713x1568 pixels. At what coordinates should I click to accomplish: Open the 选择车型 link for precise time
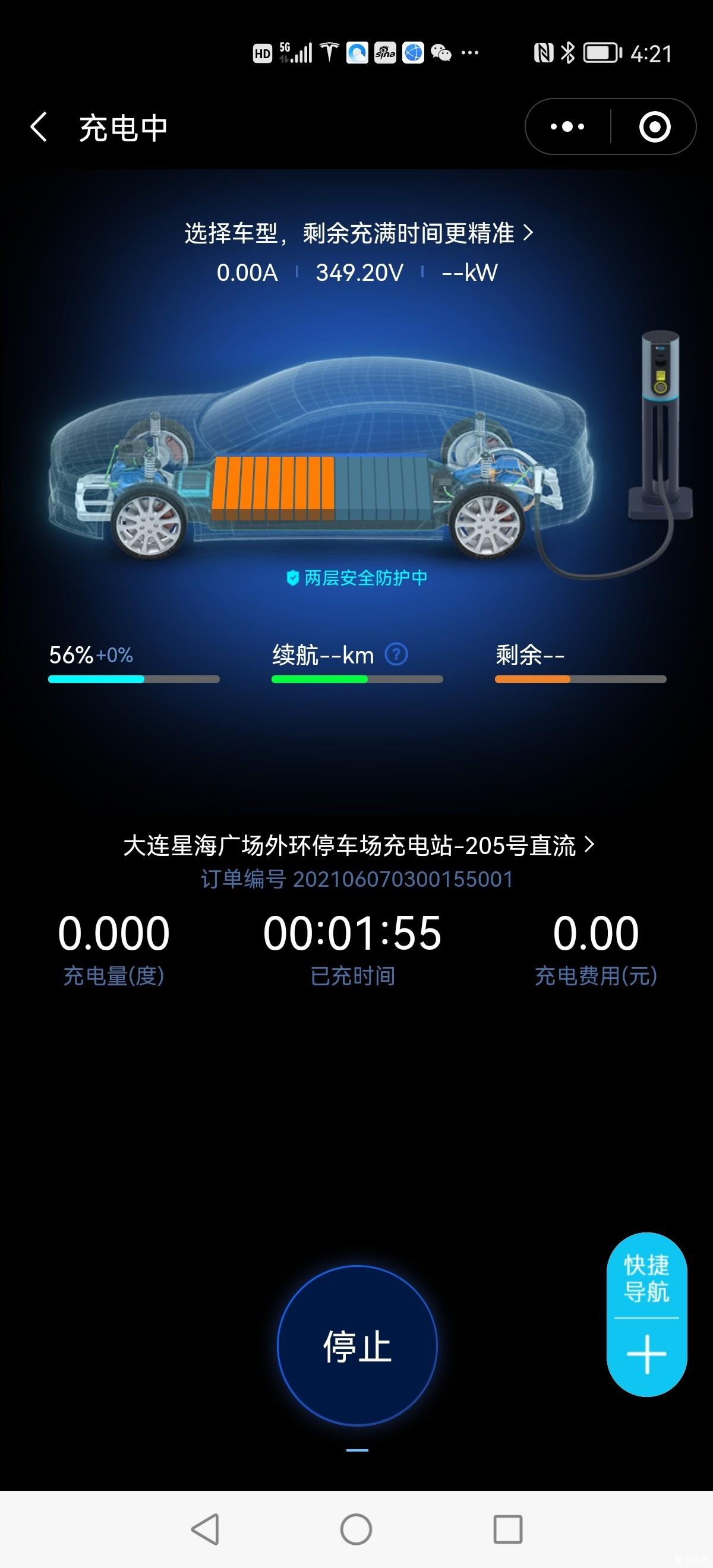[358, 233]
